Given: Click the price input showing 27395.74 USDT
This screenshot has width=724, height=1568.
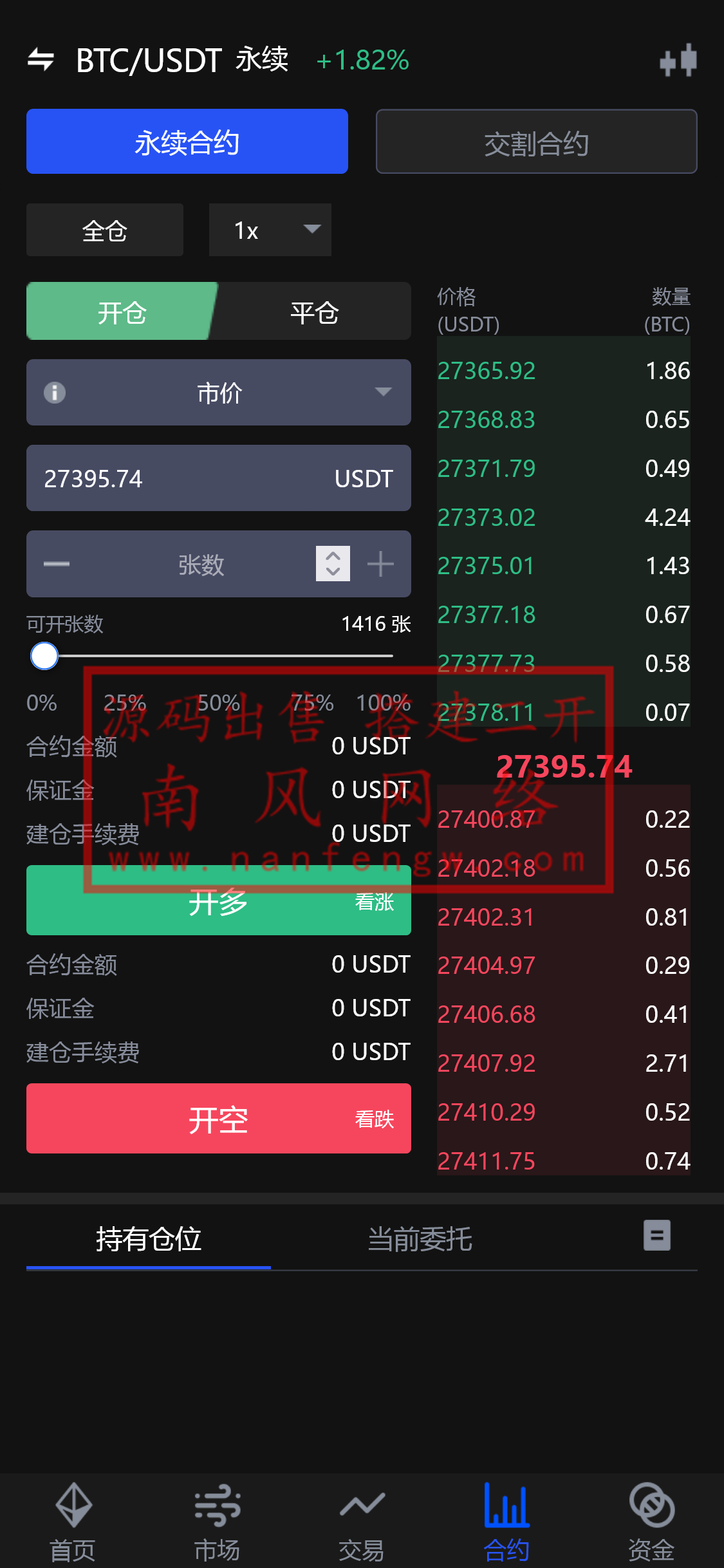Looking at the screenshot, I should click(x=218, y=478).
